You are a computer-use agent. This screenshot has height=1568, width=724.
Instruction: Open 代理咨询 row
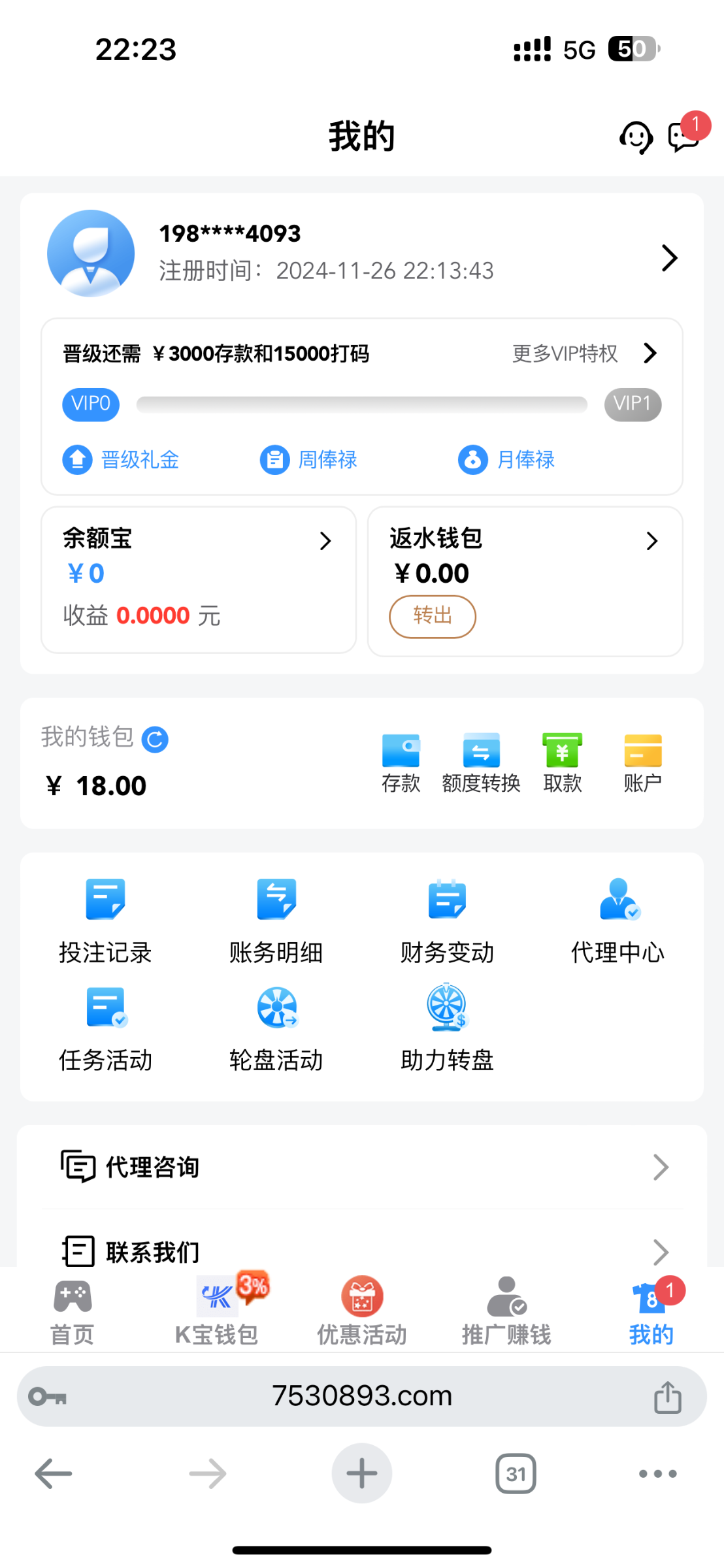click(361, 1167)
